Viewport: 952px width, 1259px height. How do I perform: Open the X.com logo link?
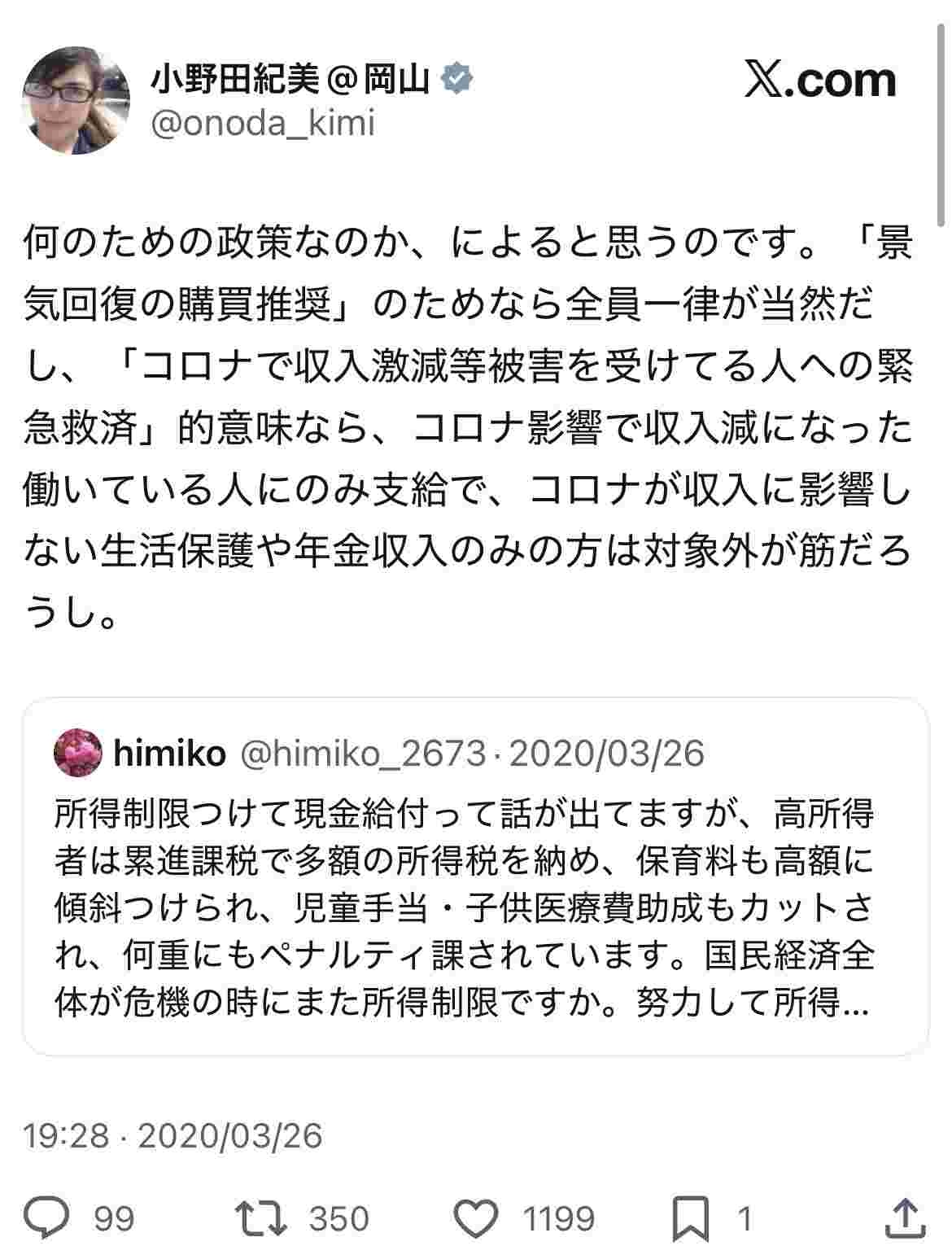[819, 80]
